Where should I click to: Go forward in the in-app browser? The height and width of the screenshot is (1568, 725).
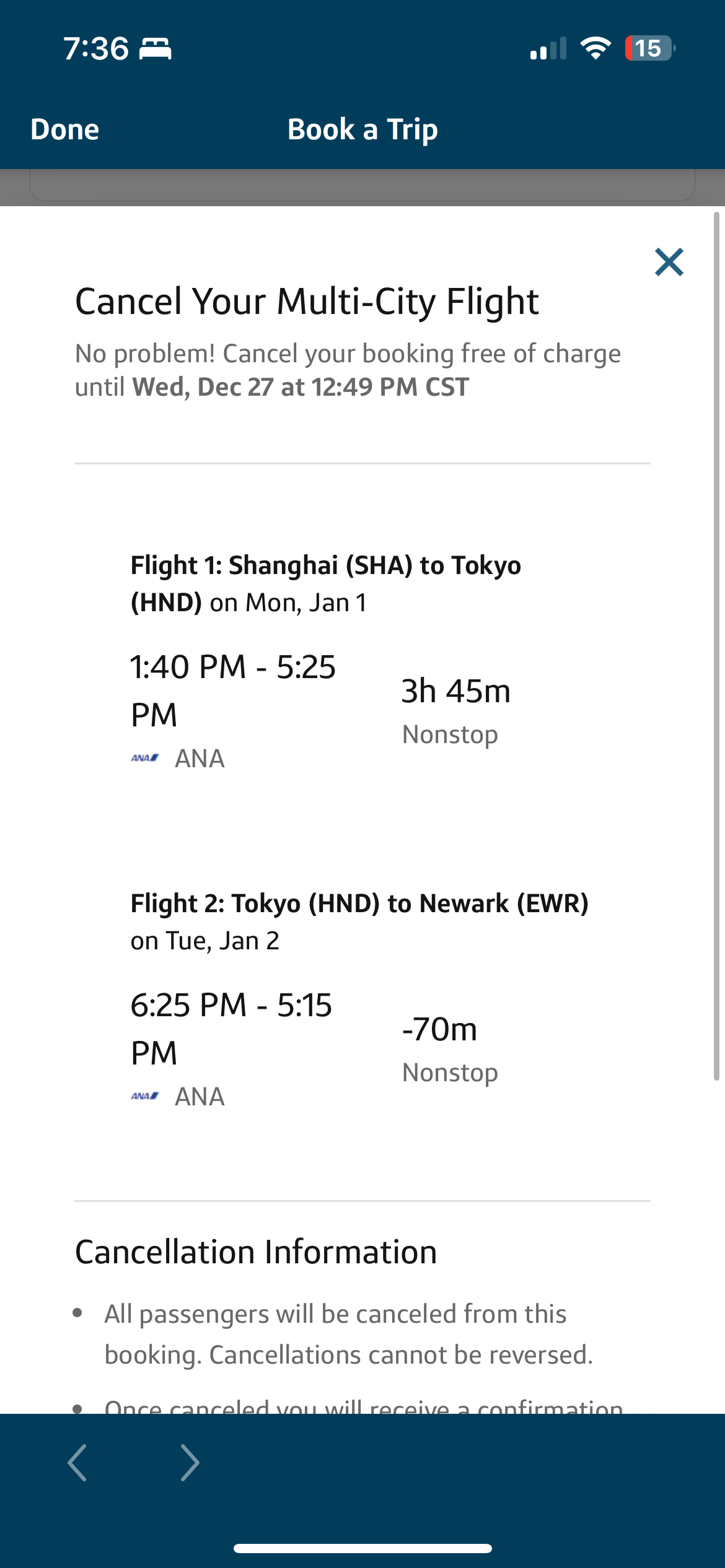(x=190, y=1463)
